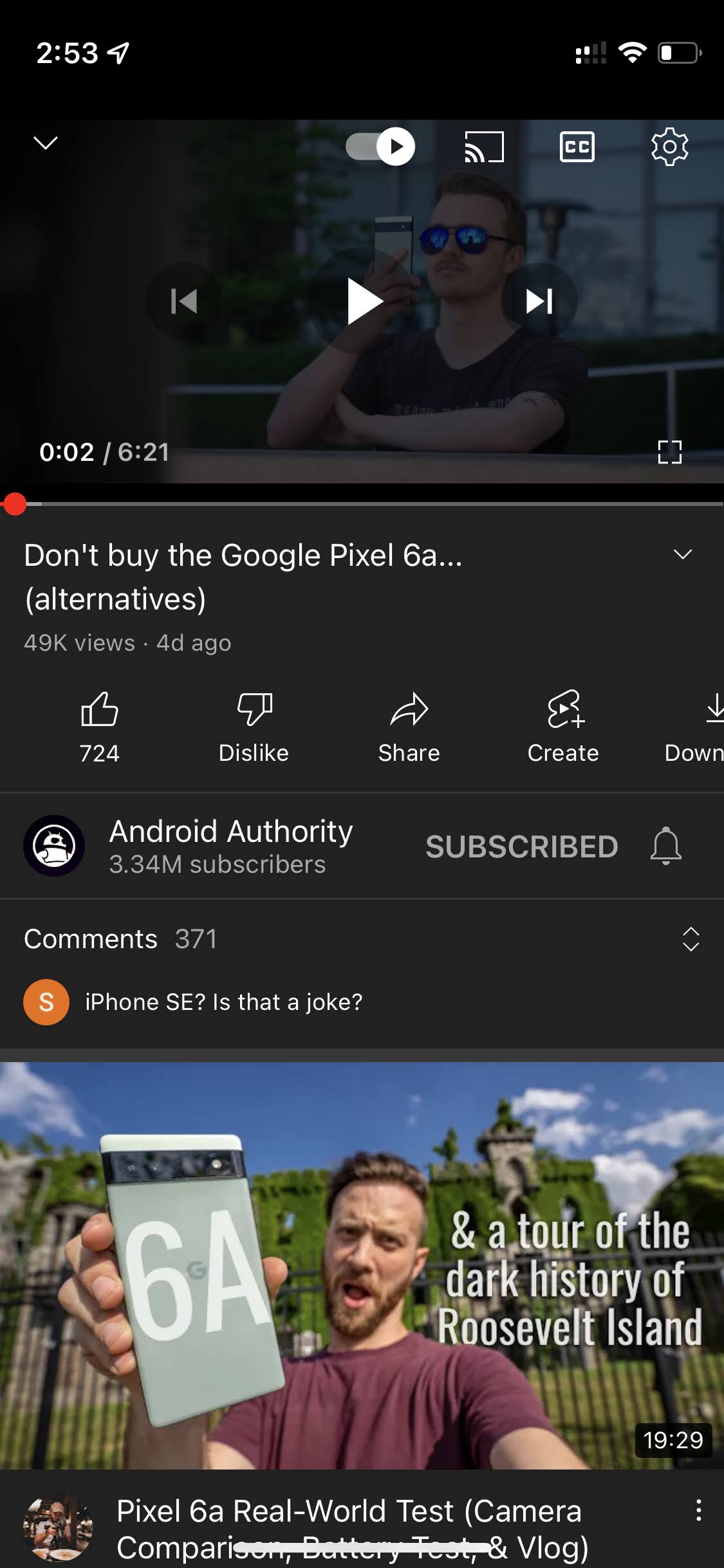Open video settings gear
This screenshot has height=1568, width=724.
tap(669, 147)
